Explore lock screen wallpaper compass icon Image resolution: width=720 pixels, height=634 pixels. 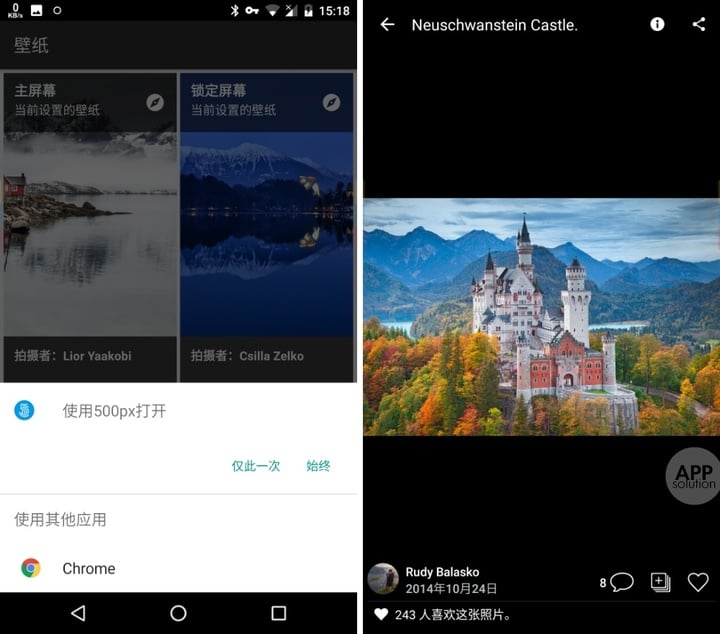click(x=332, y=102)
